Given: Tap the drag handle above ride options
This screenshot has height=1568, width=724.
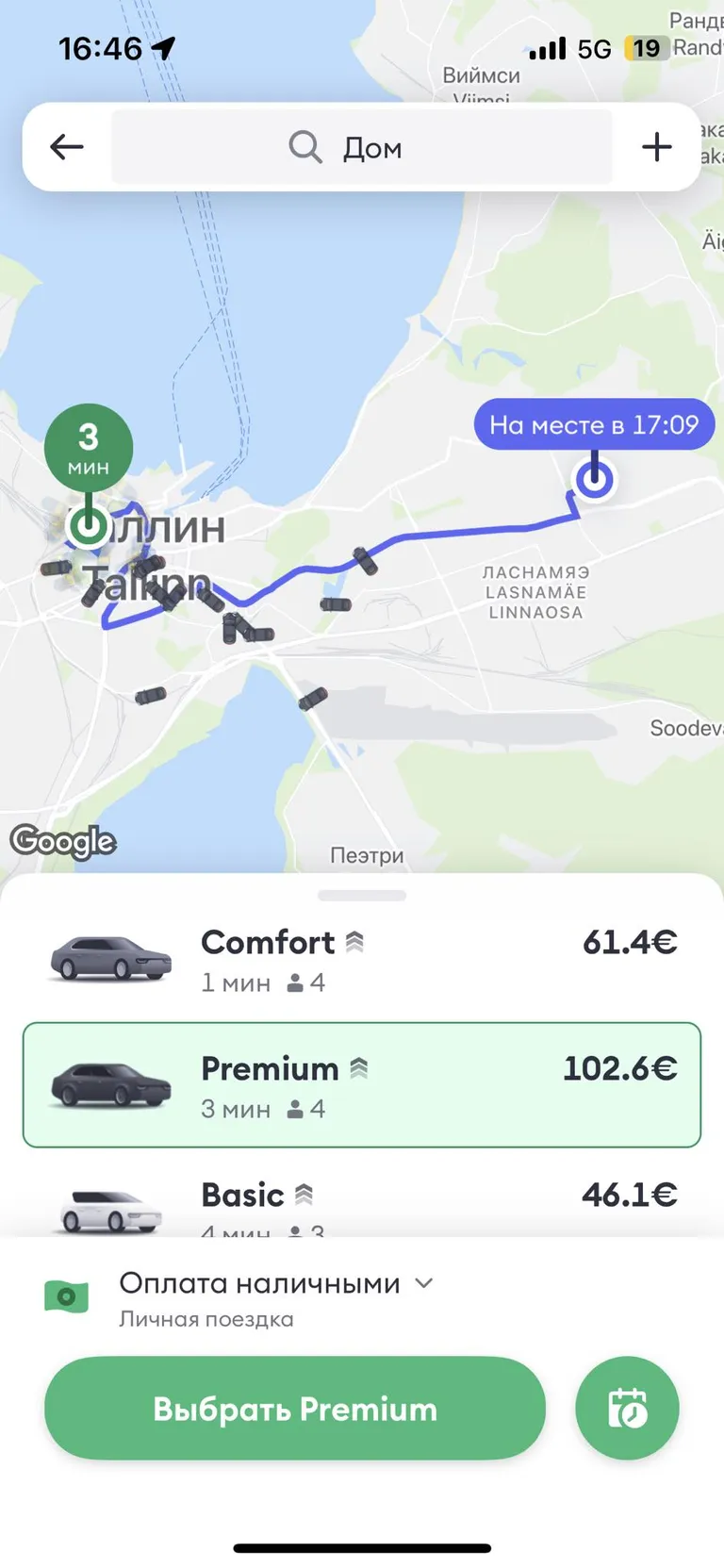Looking at the screenshot, I should (x=362, y=896).
